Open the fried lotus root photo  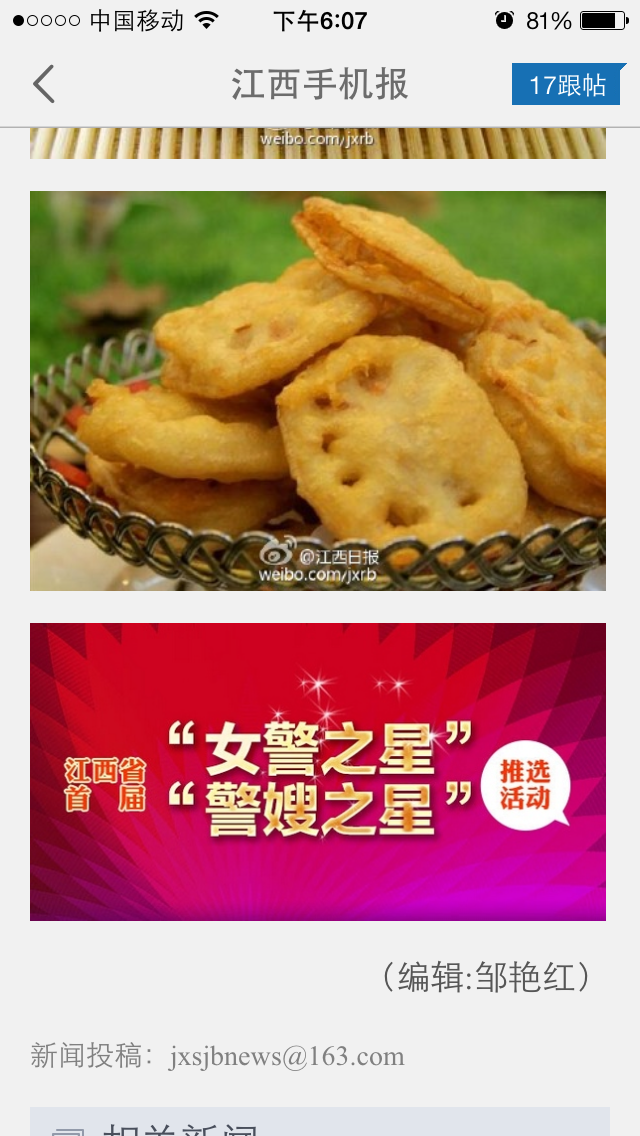(318, 390)
